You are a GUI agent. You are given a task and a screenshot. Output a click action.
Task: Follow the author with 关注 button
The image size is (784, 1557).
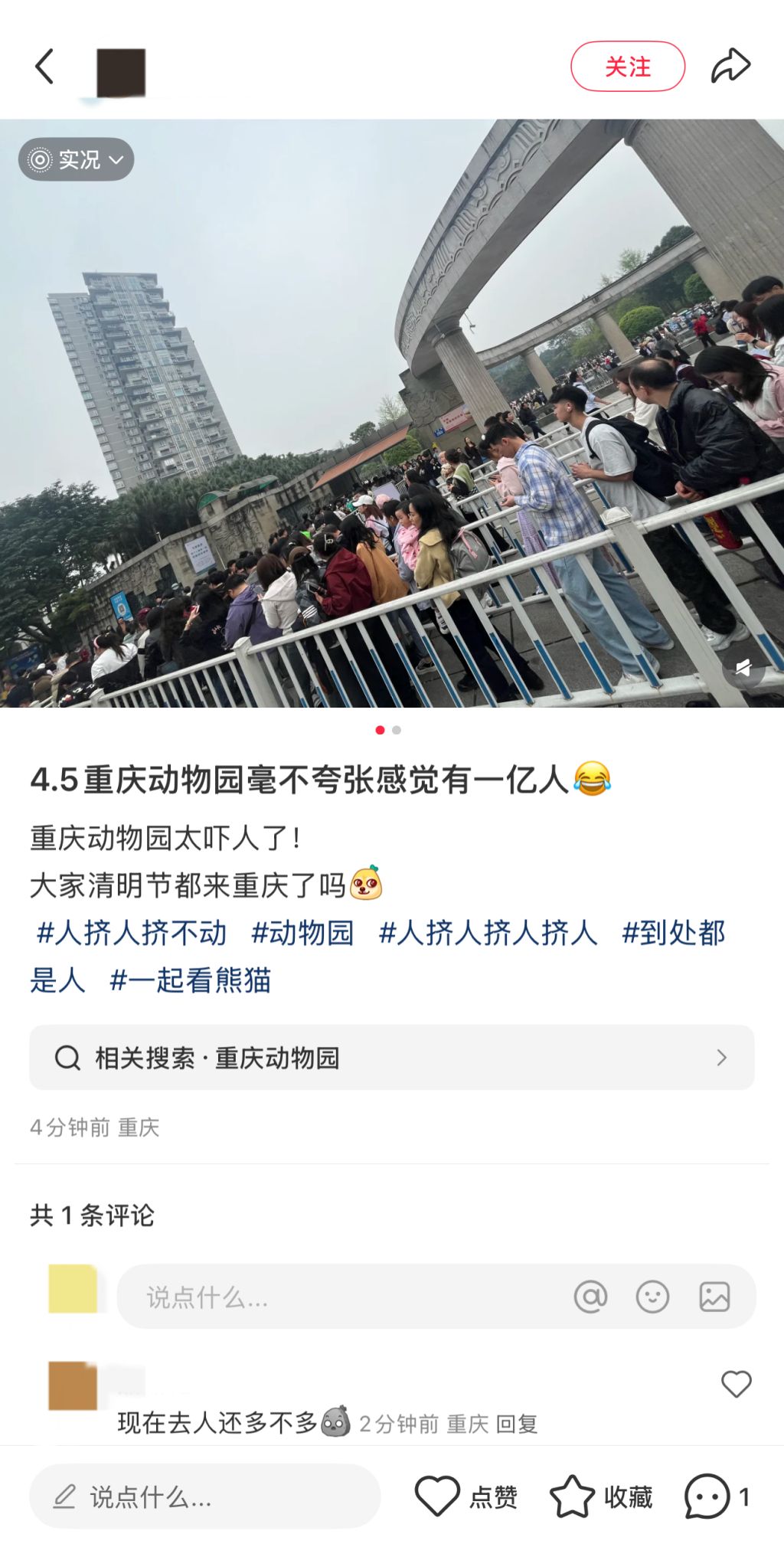click(627, 67)
